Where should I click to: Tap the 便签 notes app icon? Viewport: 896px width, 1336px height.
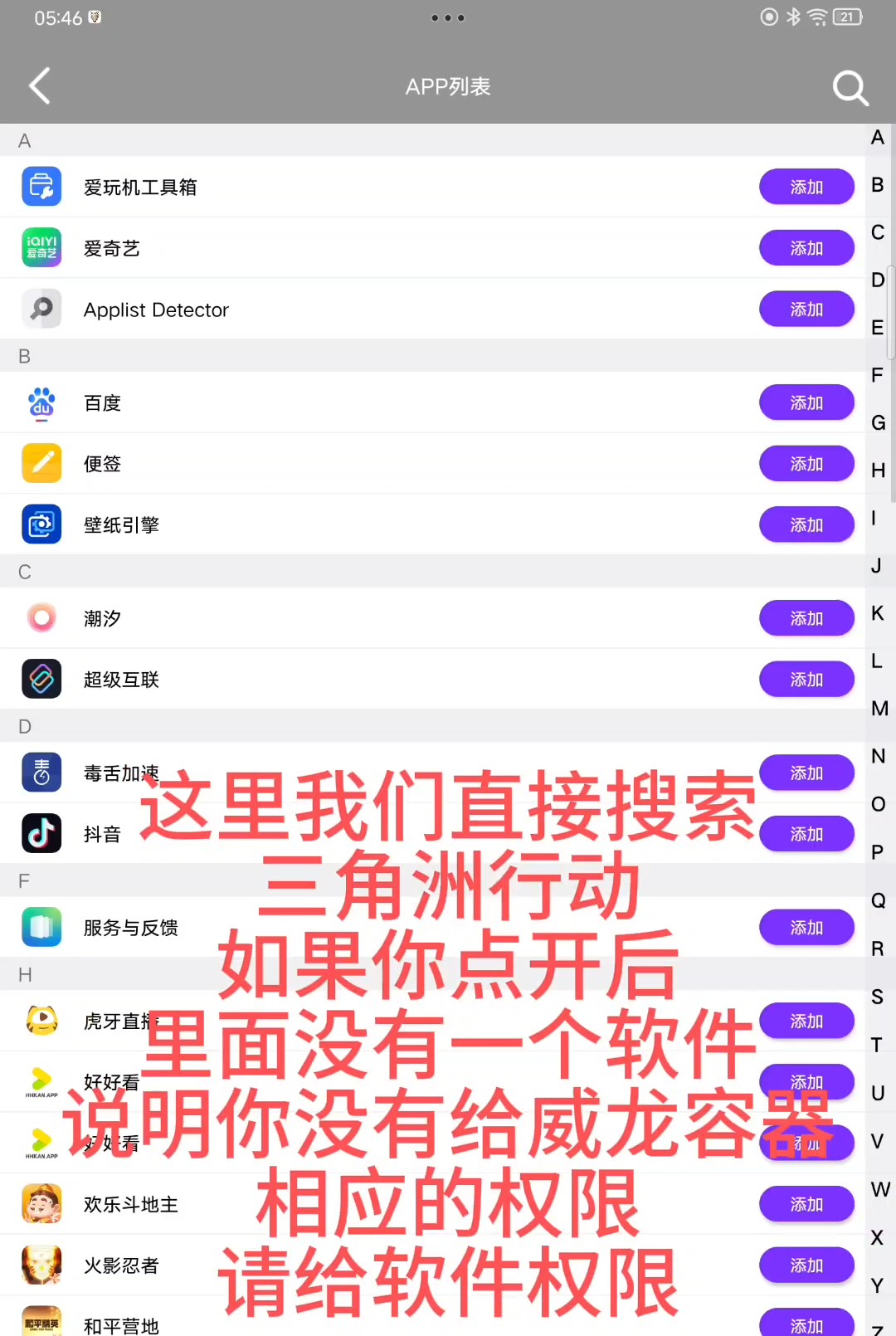tap(41, 463)
